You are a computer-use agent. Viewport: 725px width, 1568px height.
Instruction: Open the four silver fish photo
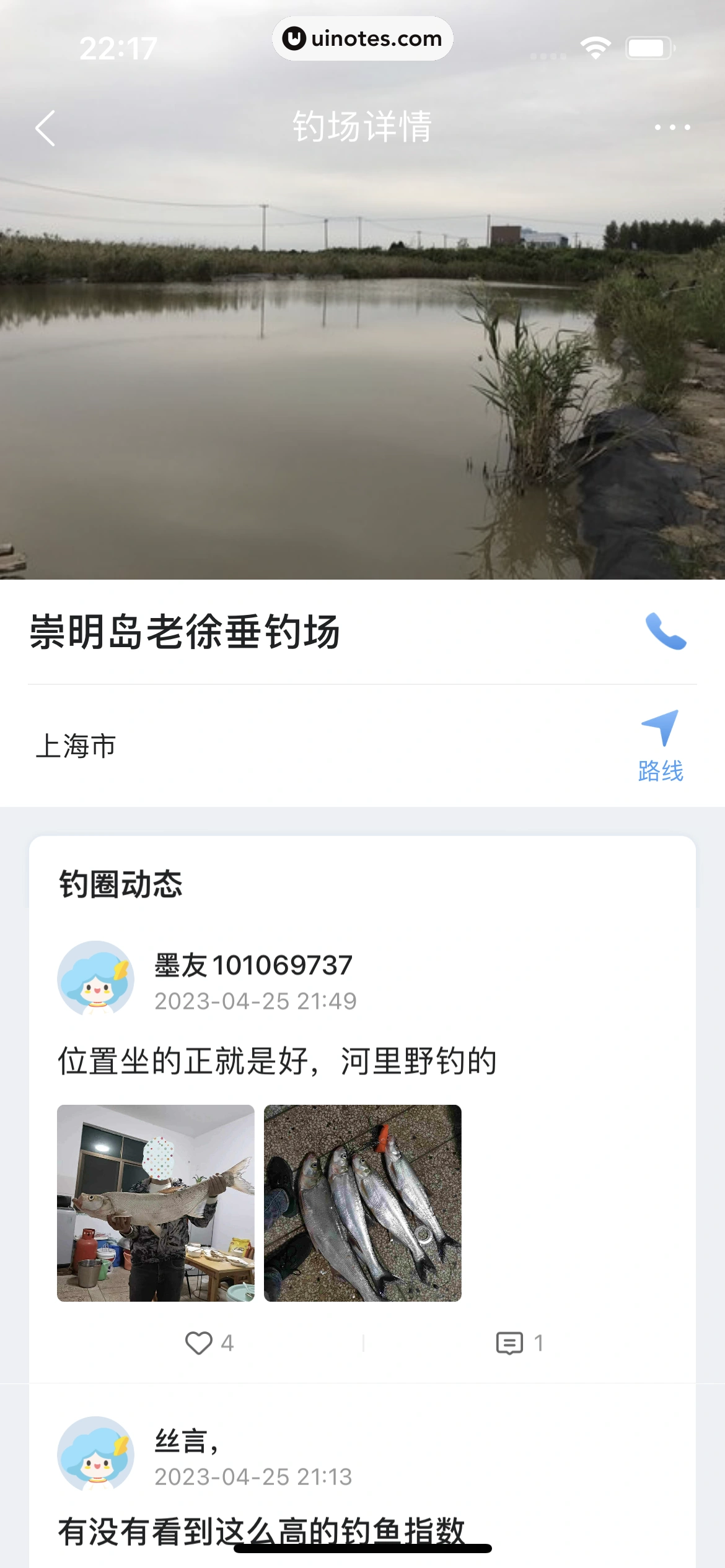pyautogui.click(x=363, y=1203)
